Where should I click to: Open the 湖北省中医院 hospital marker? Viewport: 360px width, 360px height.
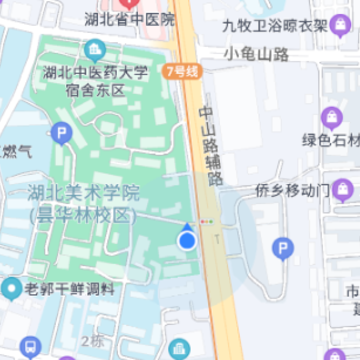click(x=130, y=4)
